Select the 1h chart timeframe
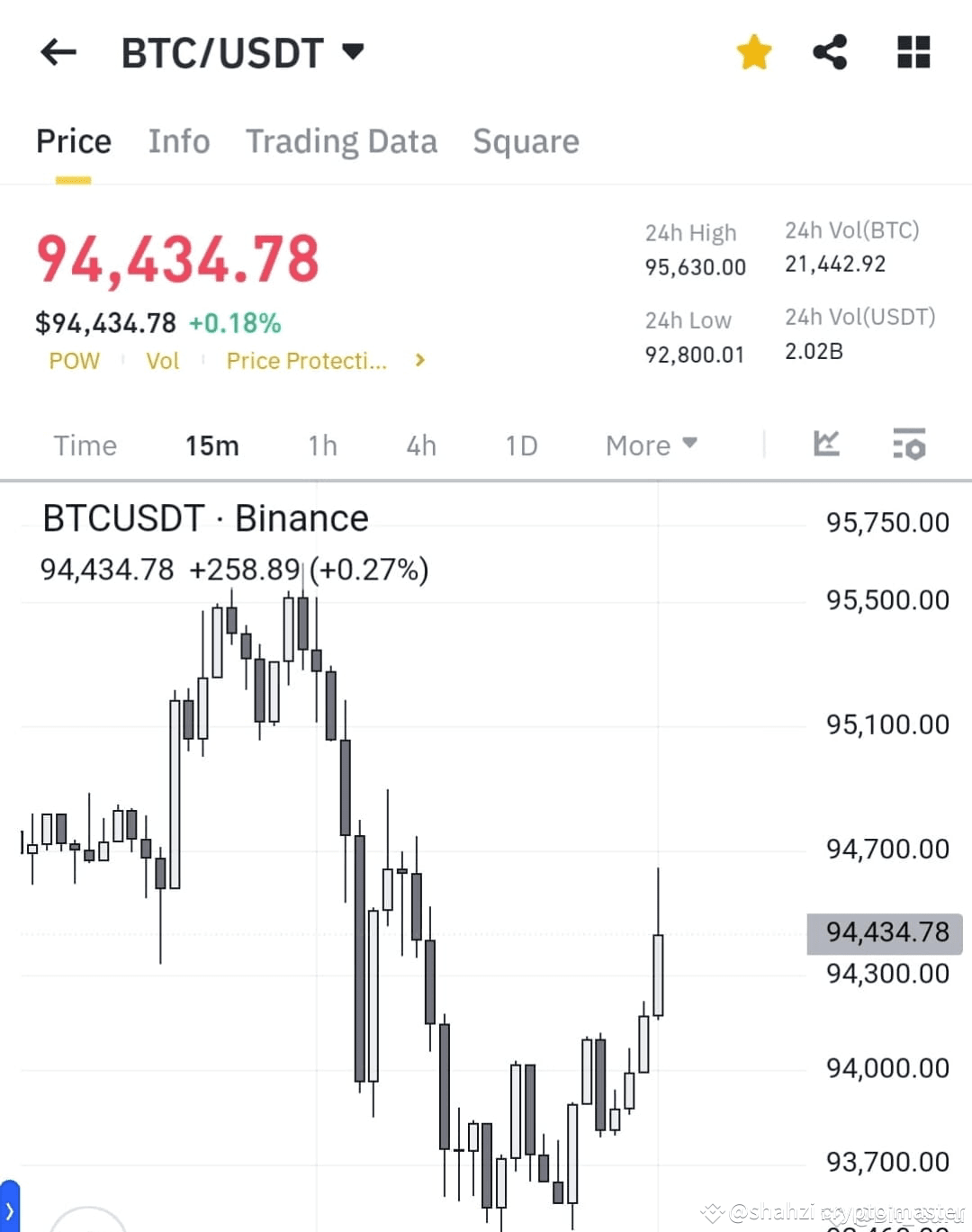 click(321, 445)
